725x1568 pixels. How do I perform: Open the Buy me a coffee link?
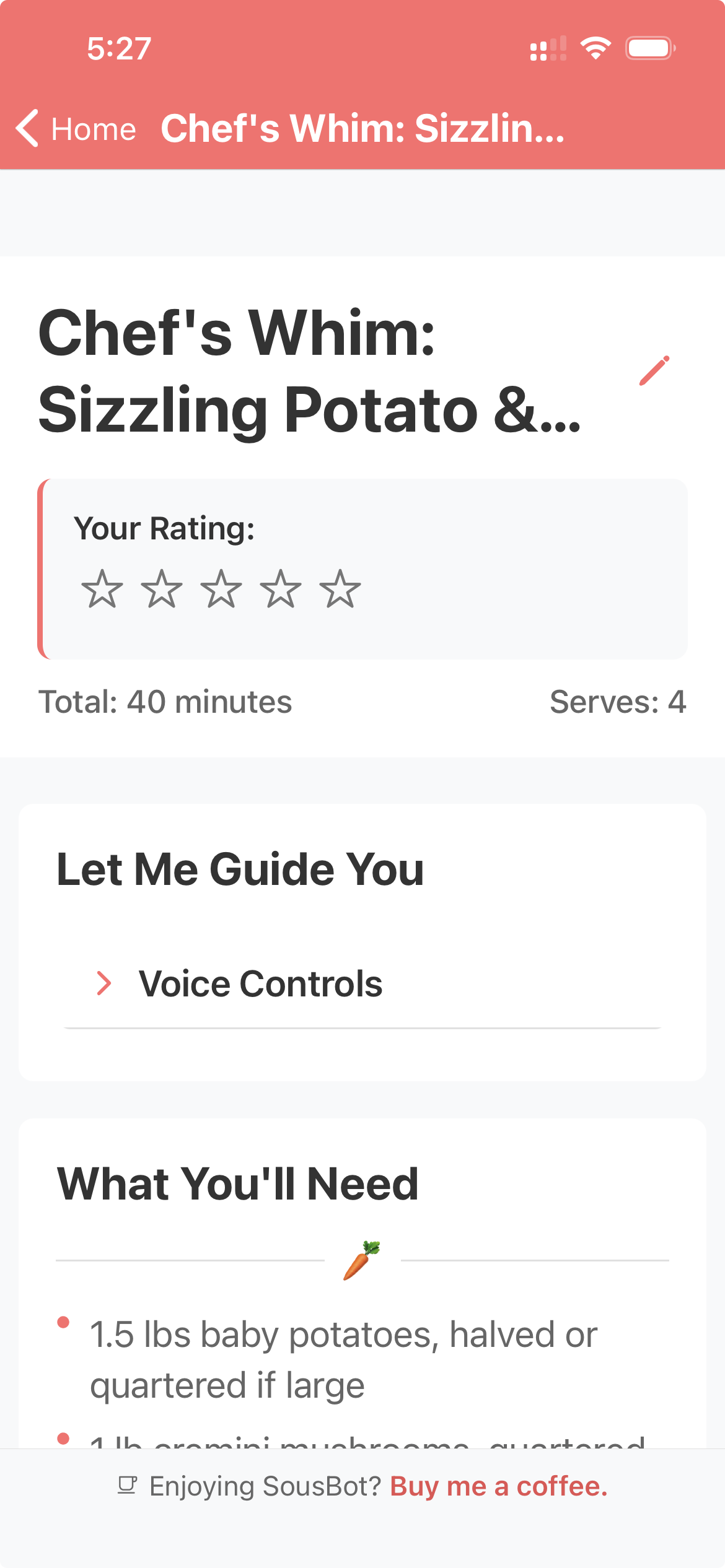point(498,1487)
